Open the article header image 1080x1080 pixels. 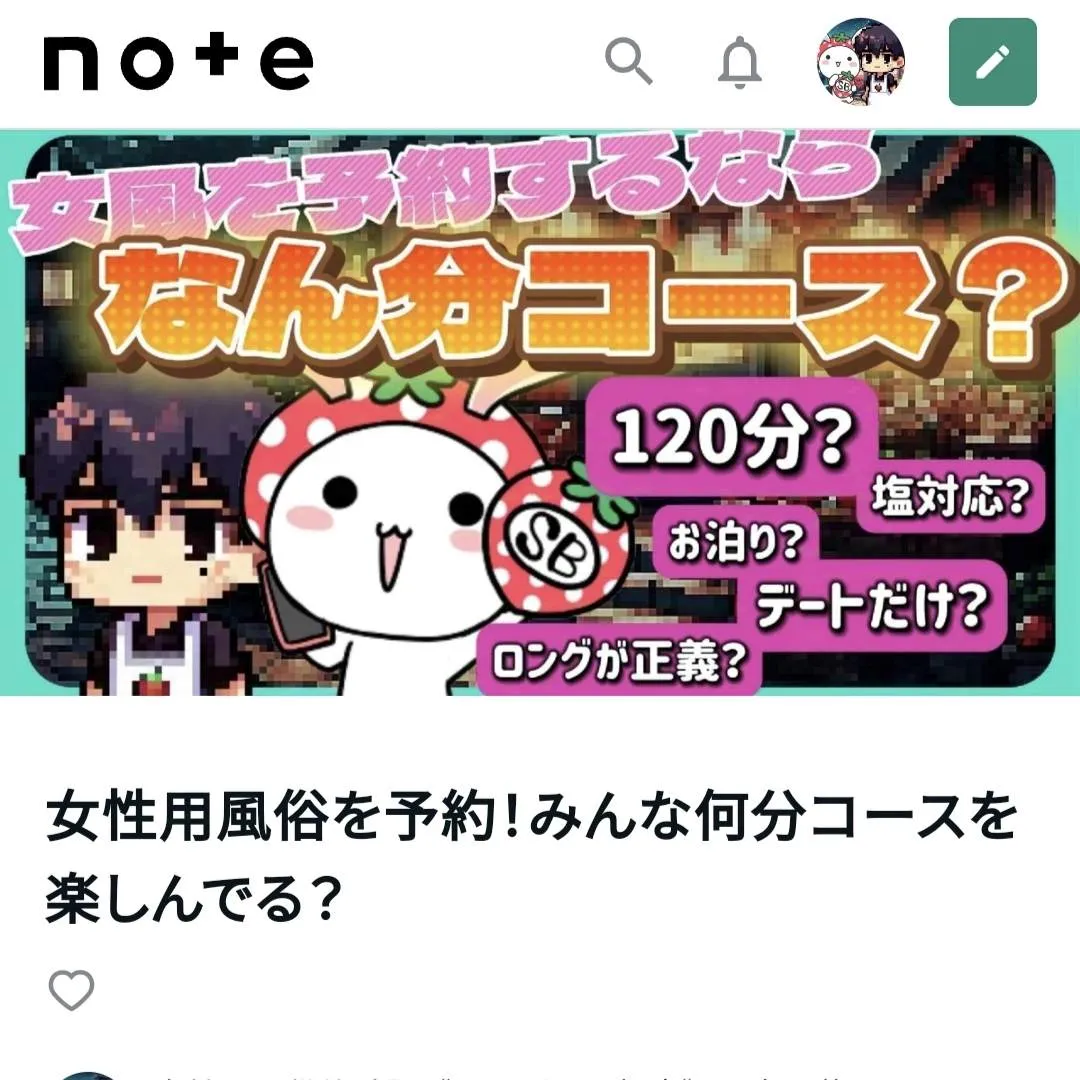pyautogui.click(x=540, y=412)
